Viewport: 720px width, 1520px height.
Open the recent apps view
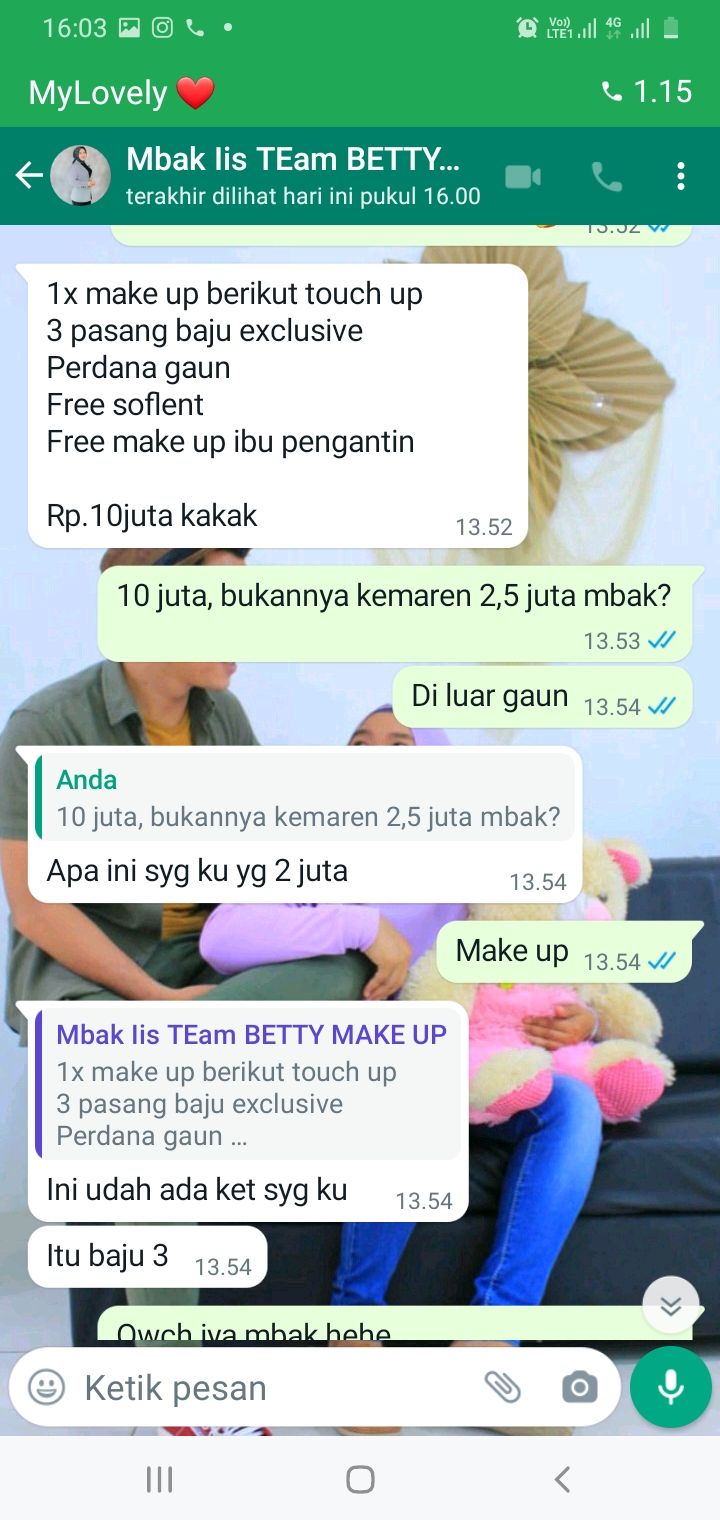pyautogui.click(x=159, y=1479)
